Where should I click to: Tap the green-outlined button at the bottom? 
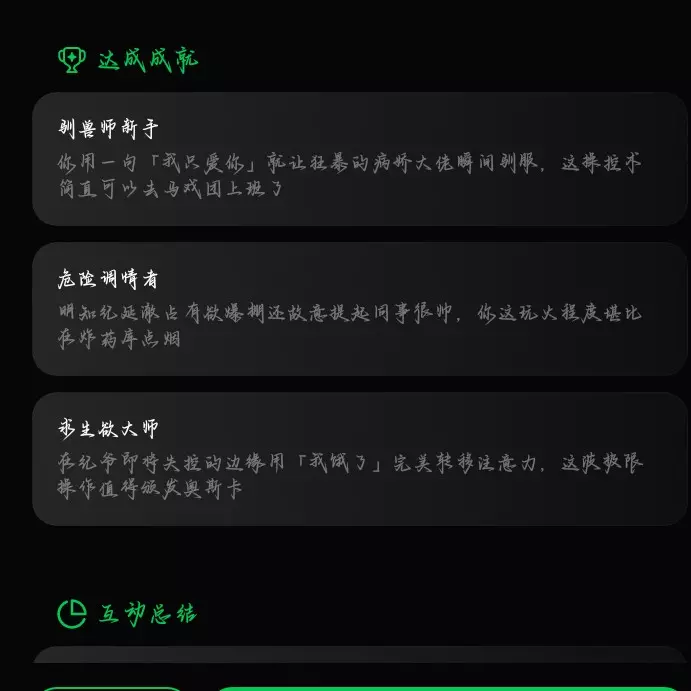pyautogui.click(x=111, y=688)
